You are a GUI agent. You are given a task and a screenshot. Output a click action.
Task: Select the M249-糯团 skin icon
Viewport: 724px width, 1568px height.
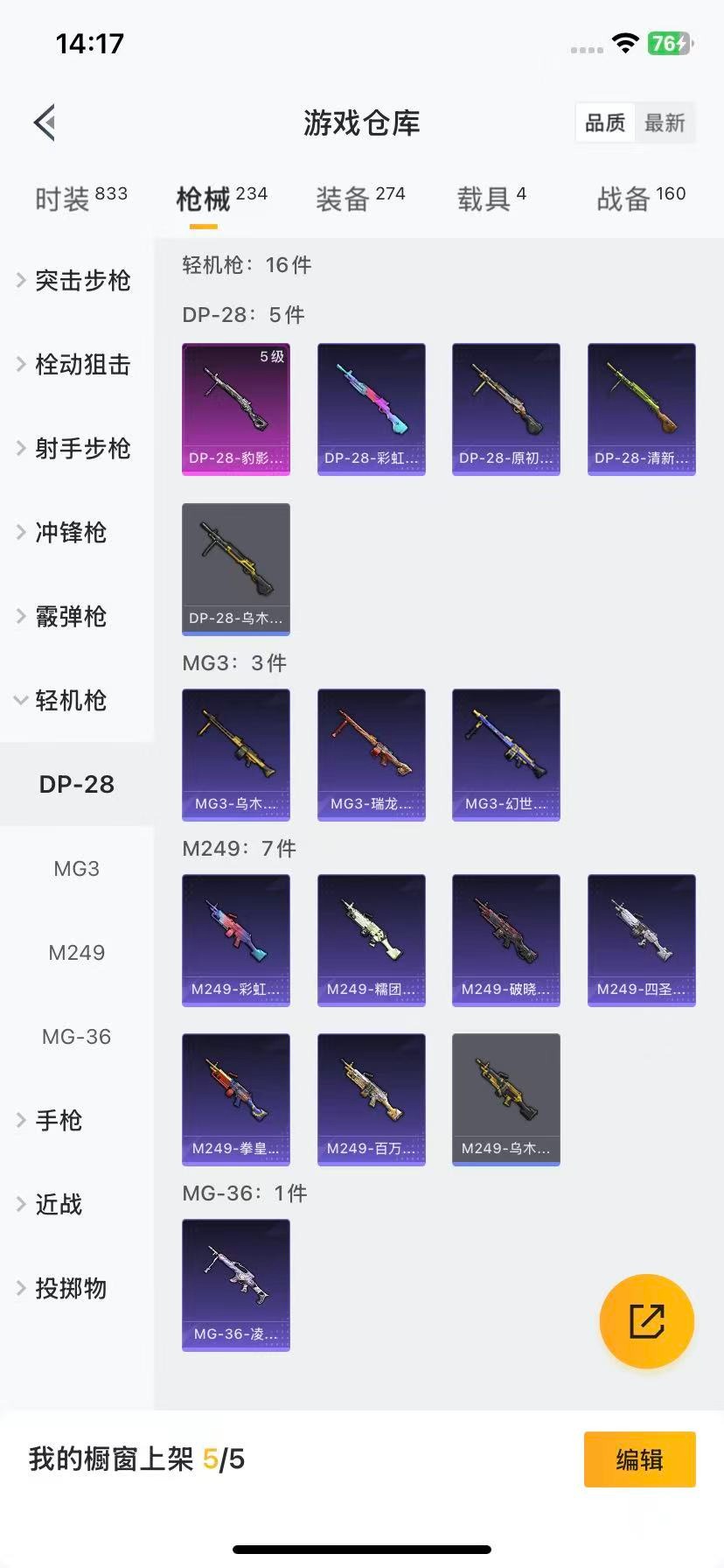[371, 939]
